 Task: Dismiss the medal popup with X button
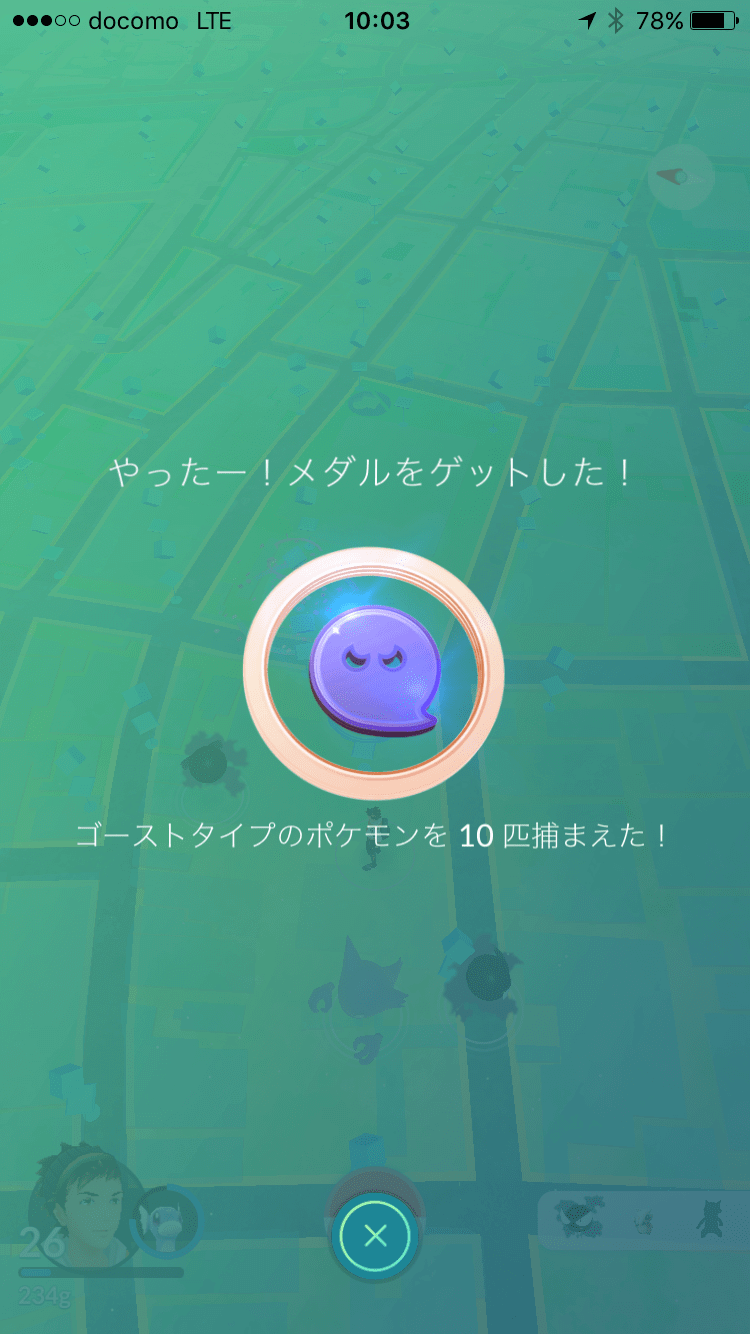click(375, 1236)
